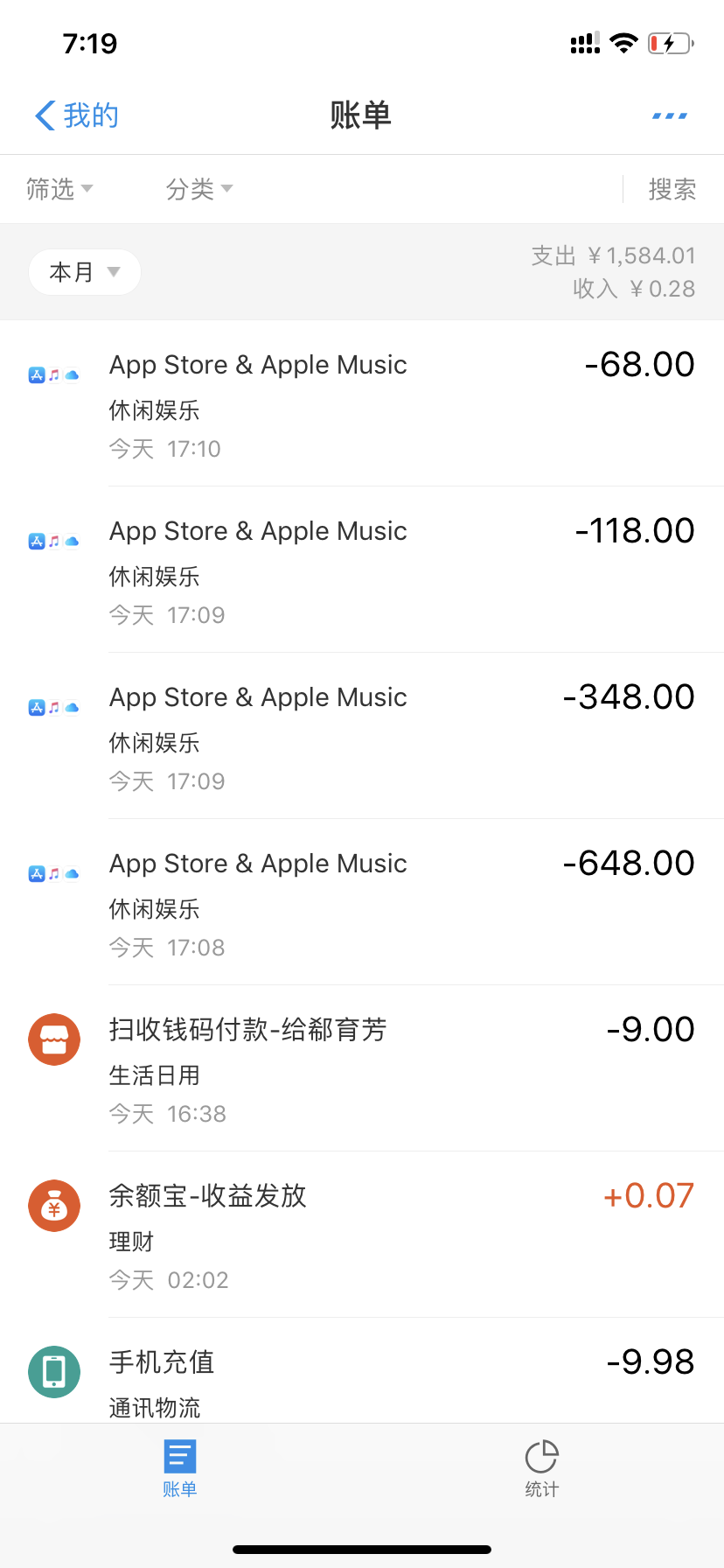Open the -348.00 App Store transaction
This screenshot has height=1568, width=724.
(x=362, y=736)
